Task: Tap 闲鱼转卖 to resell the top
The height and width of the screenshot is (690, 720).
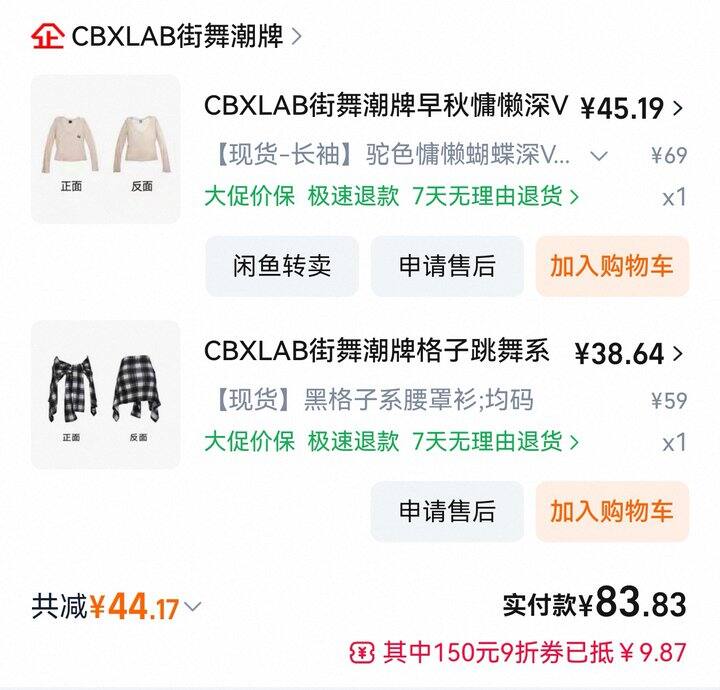Action: coord(282,266)
